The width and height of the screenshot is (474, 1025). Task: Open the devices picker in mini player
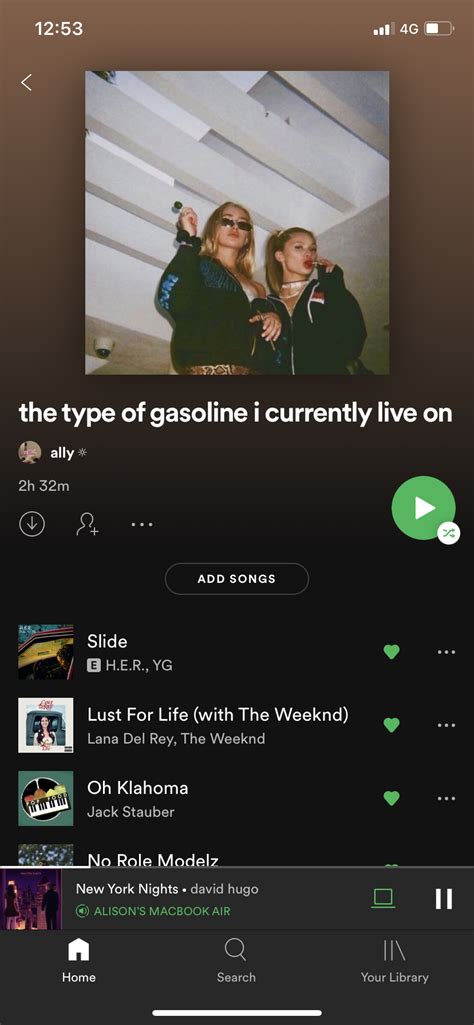coord(383,898)
